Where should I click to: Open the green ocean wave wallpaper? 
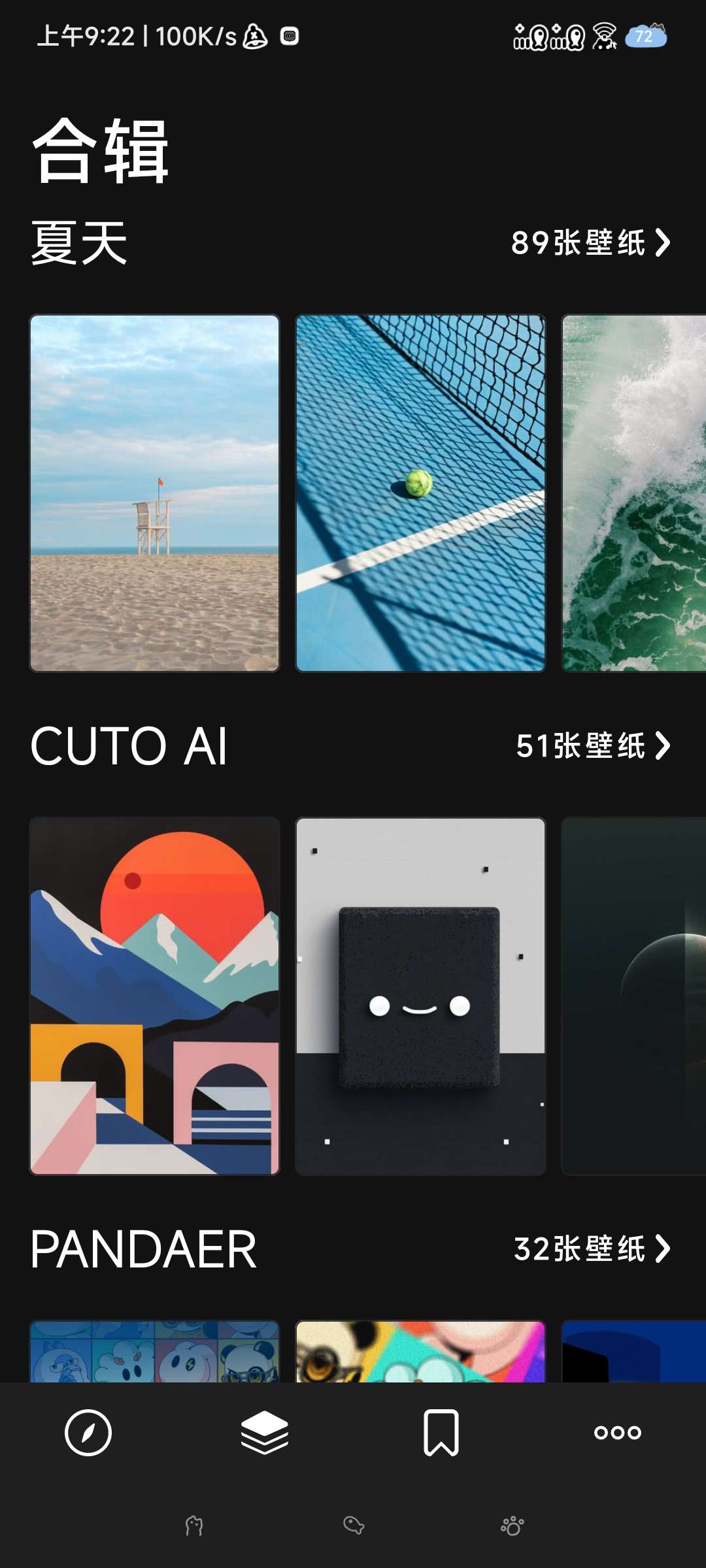(633, 493)
